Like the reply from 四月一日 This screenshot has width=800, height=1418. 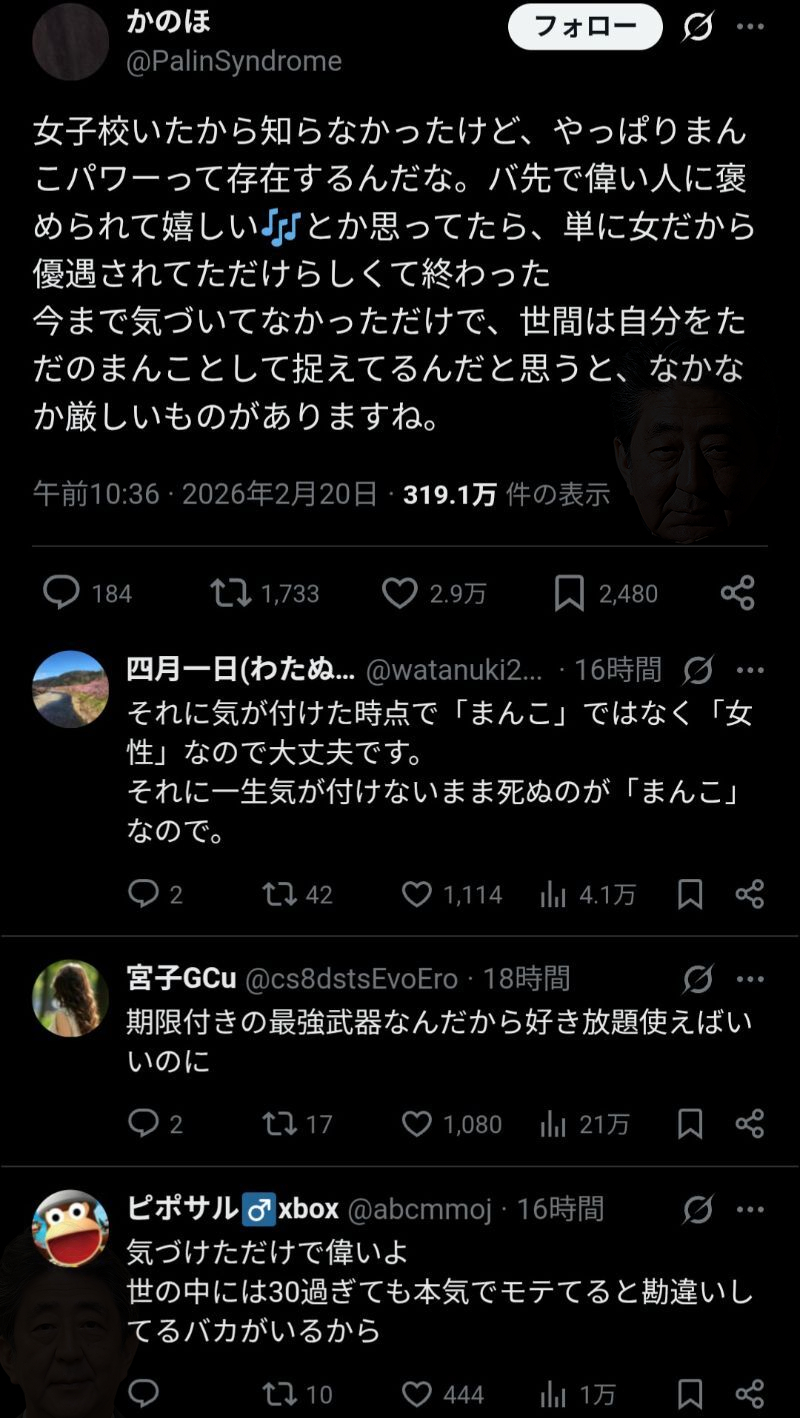pos(417,894)
